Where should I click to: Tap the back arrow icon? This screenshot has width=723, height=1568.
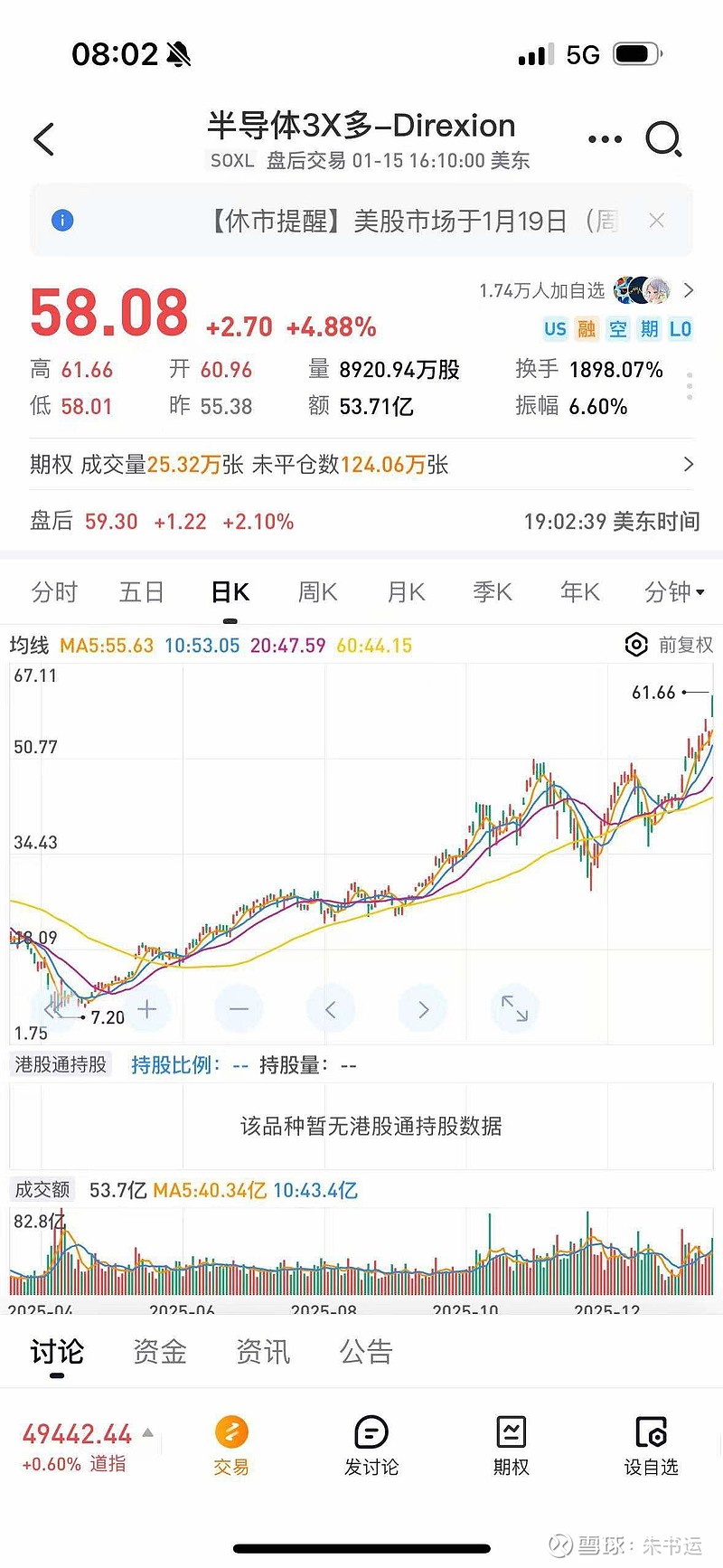[43, 139]
